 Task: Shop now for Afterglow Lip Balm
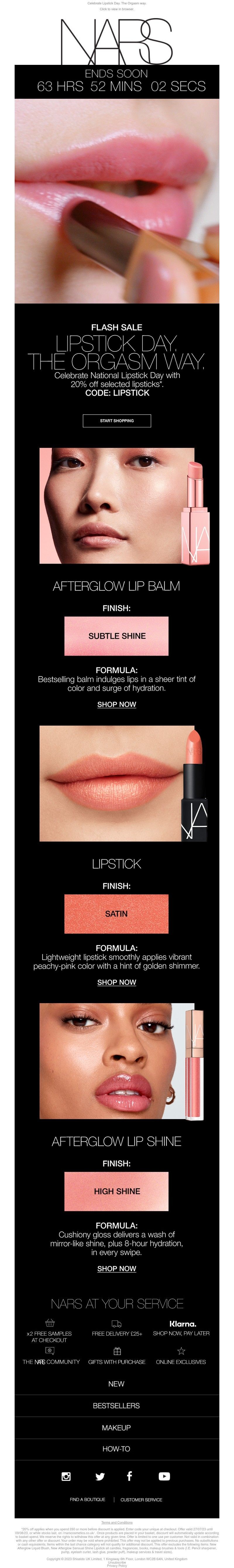(116, 704)
